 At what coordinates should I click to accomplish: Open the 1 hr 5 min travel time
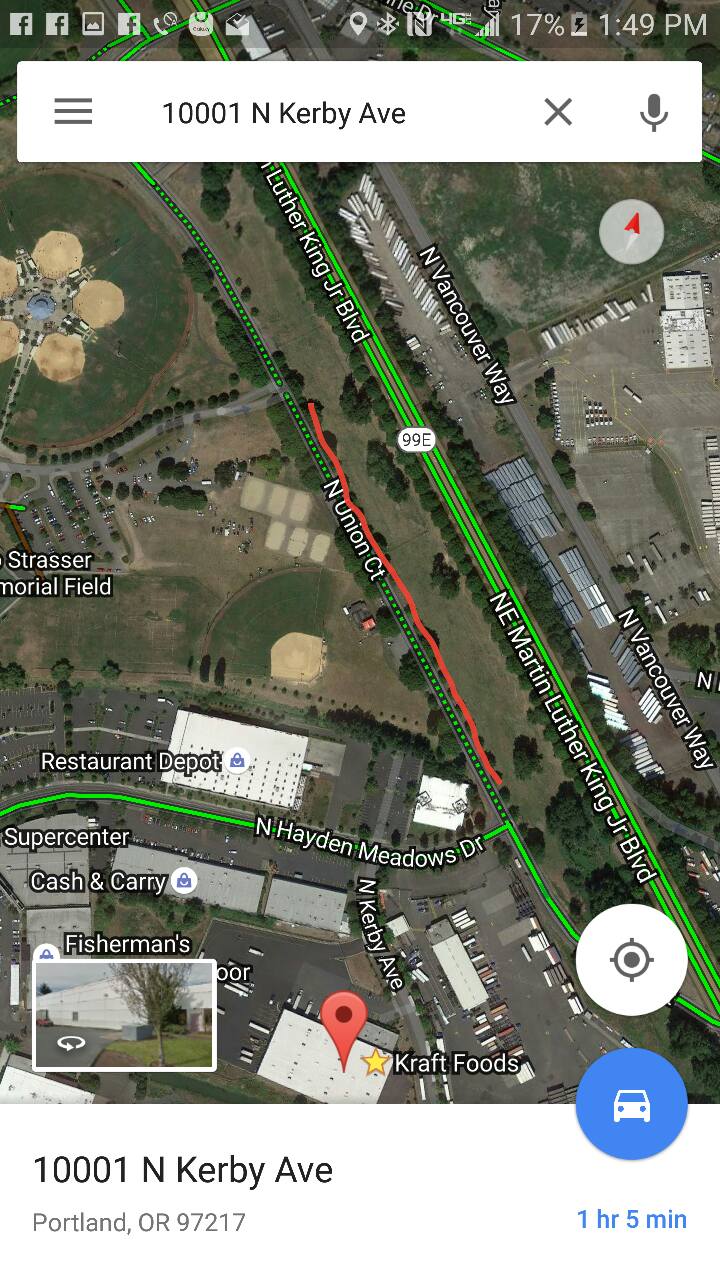632,1219
